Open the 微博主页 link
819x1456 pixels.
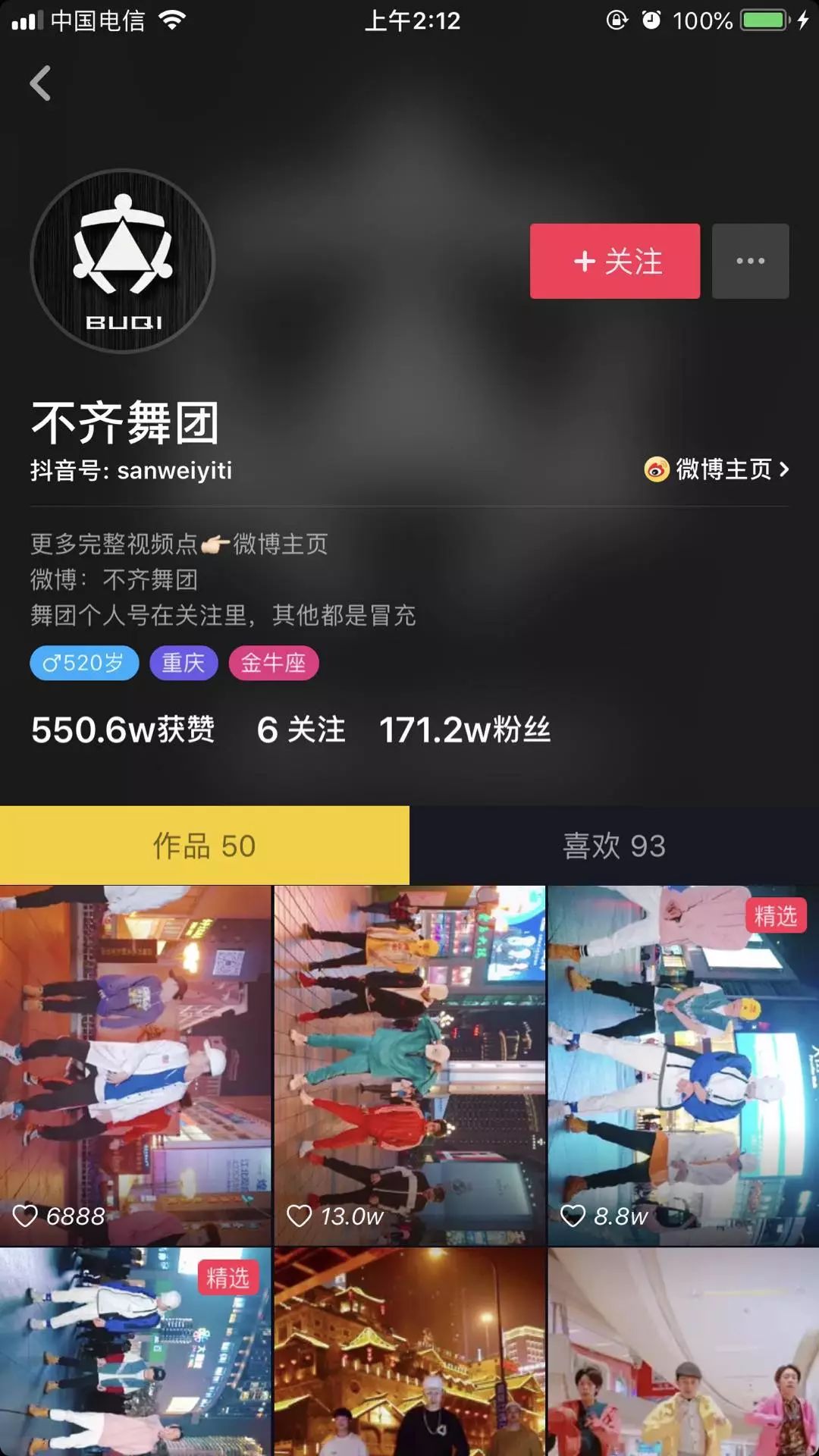[717, 469]
